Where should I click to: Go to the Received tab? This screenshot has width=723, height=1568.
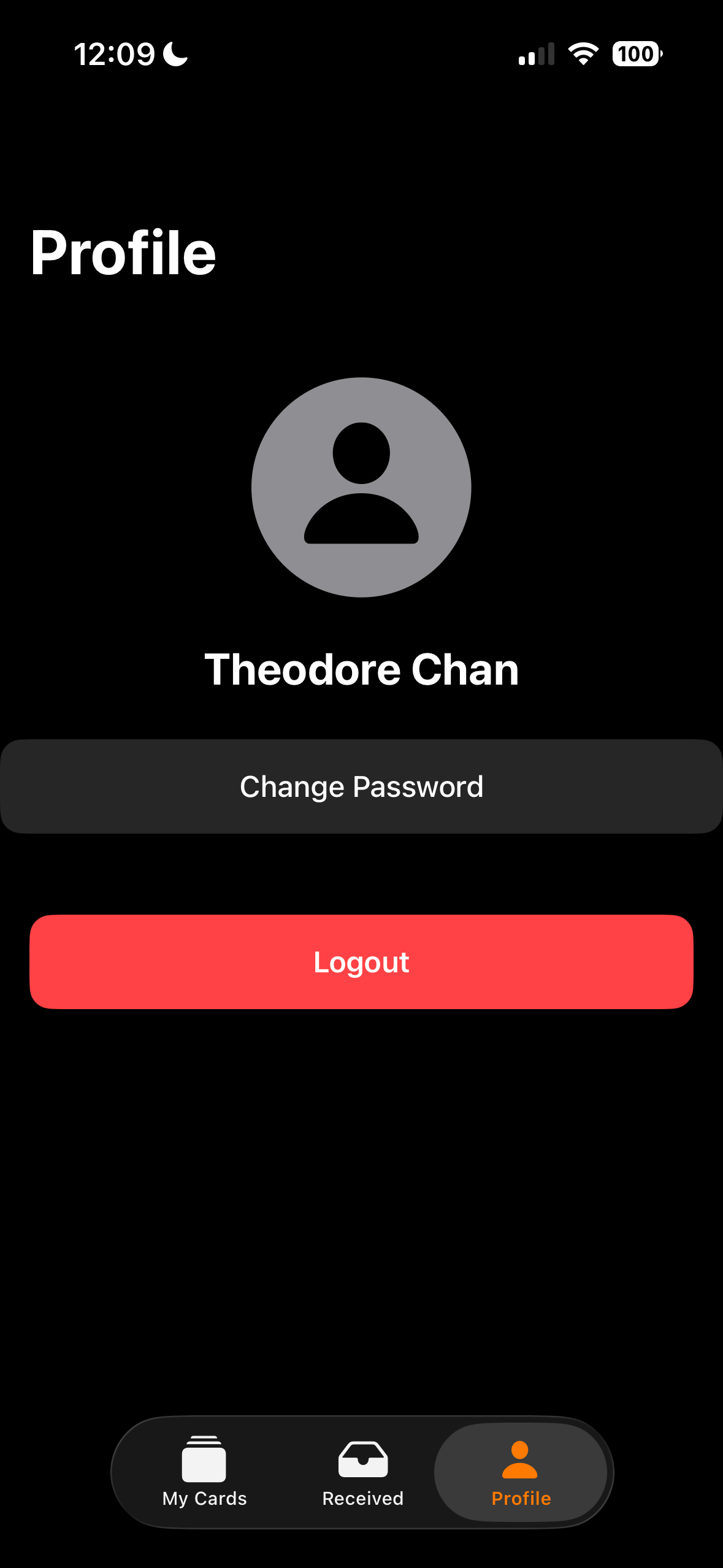click(362, 1471)
